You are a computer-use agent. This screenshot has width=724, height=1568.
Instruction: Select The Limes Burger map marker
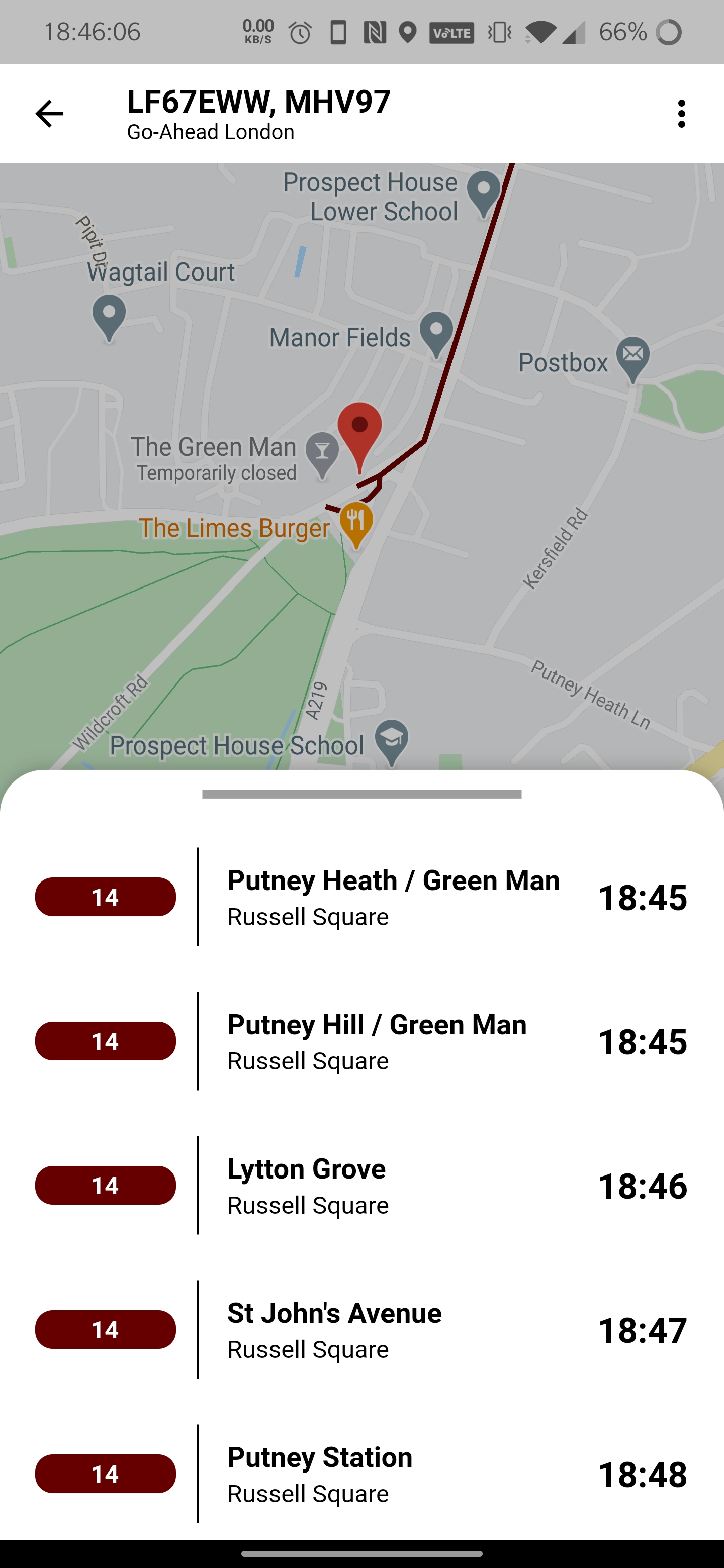point(356,523)
